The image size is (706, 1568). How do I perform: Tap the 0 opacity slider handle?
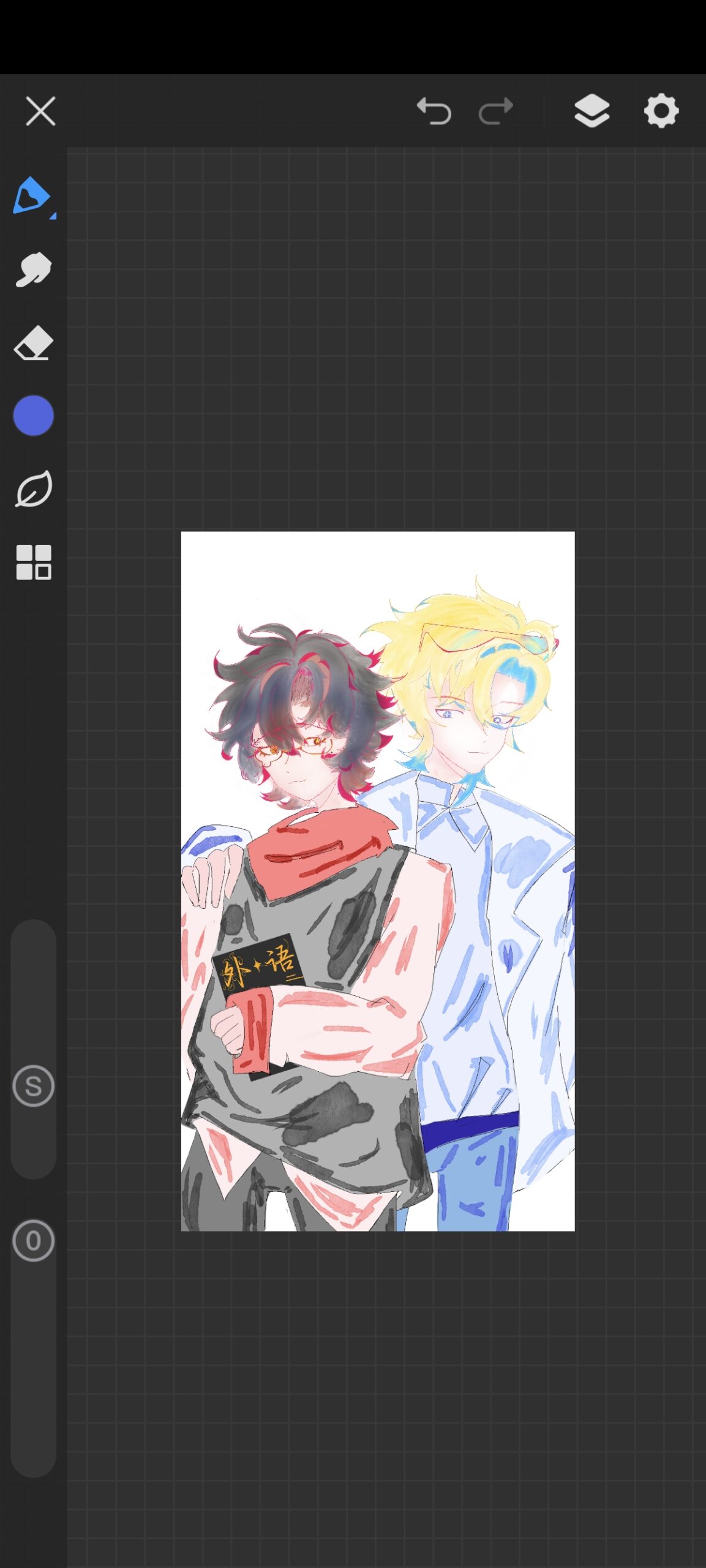tap(33, 1241)
